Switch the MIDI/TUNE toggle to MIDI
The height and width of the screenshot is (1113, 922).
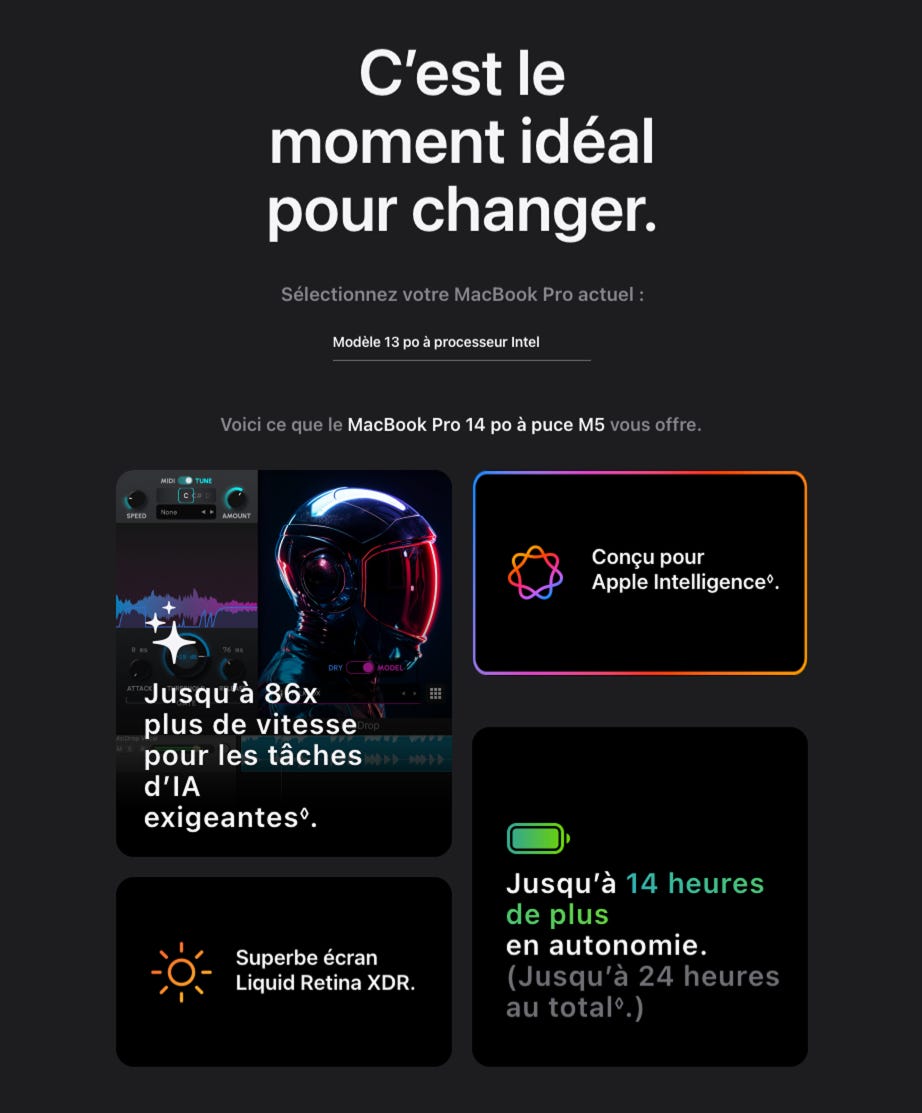[x=181, y=480]
